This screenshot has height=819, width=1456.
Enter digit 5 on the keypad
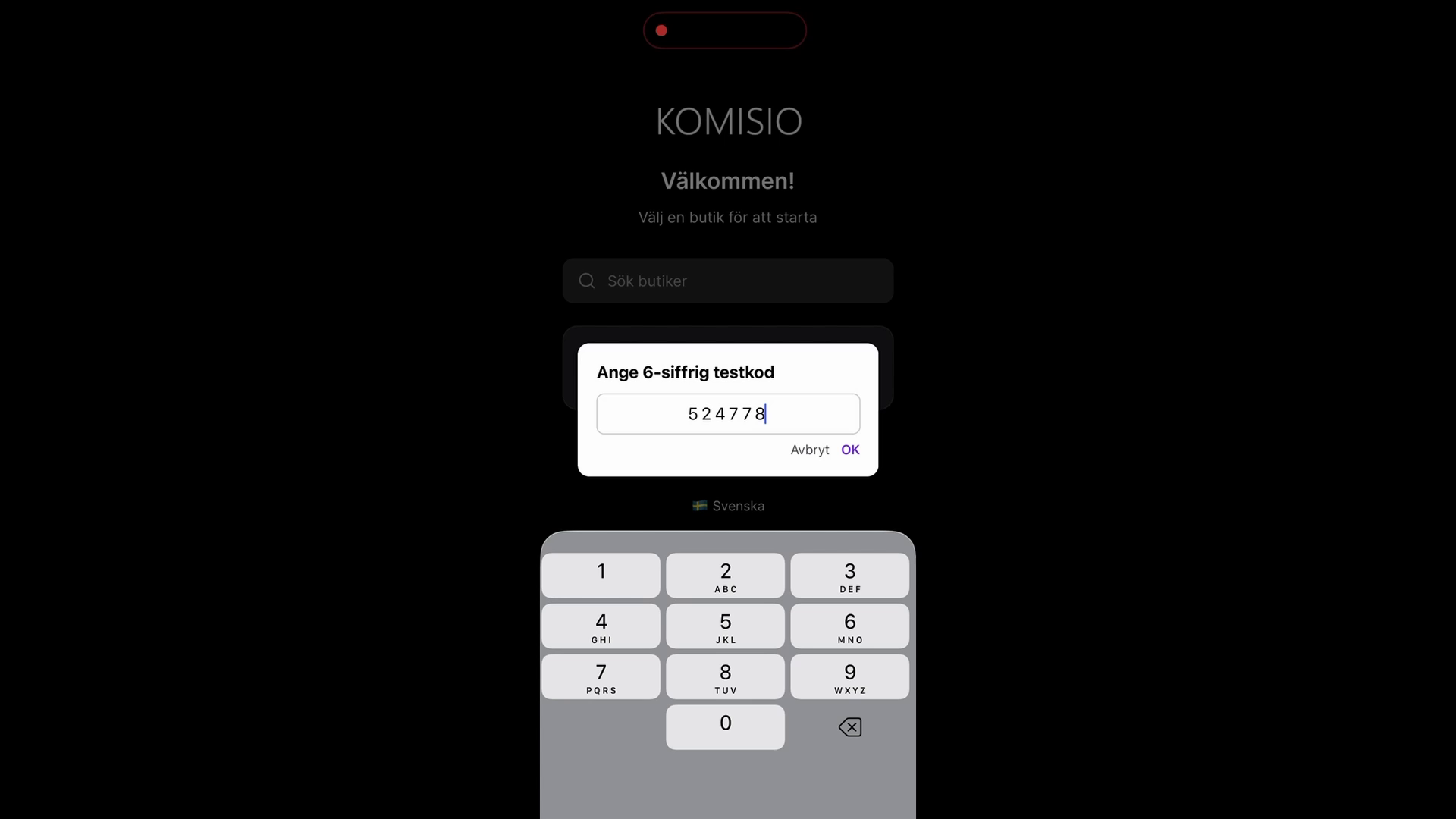[725, 626]
